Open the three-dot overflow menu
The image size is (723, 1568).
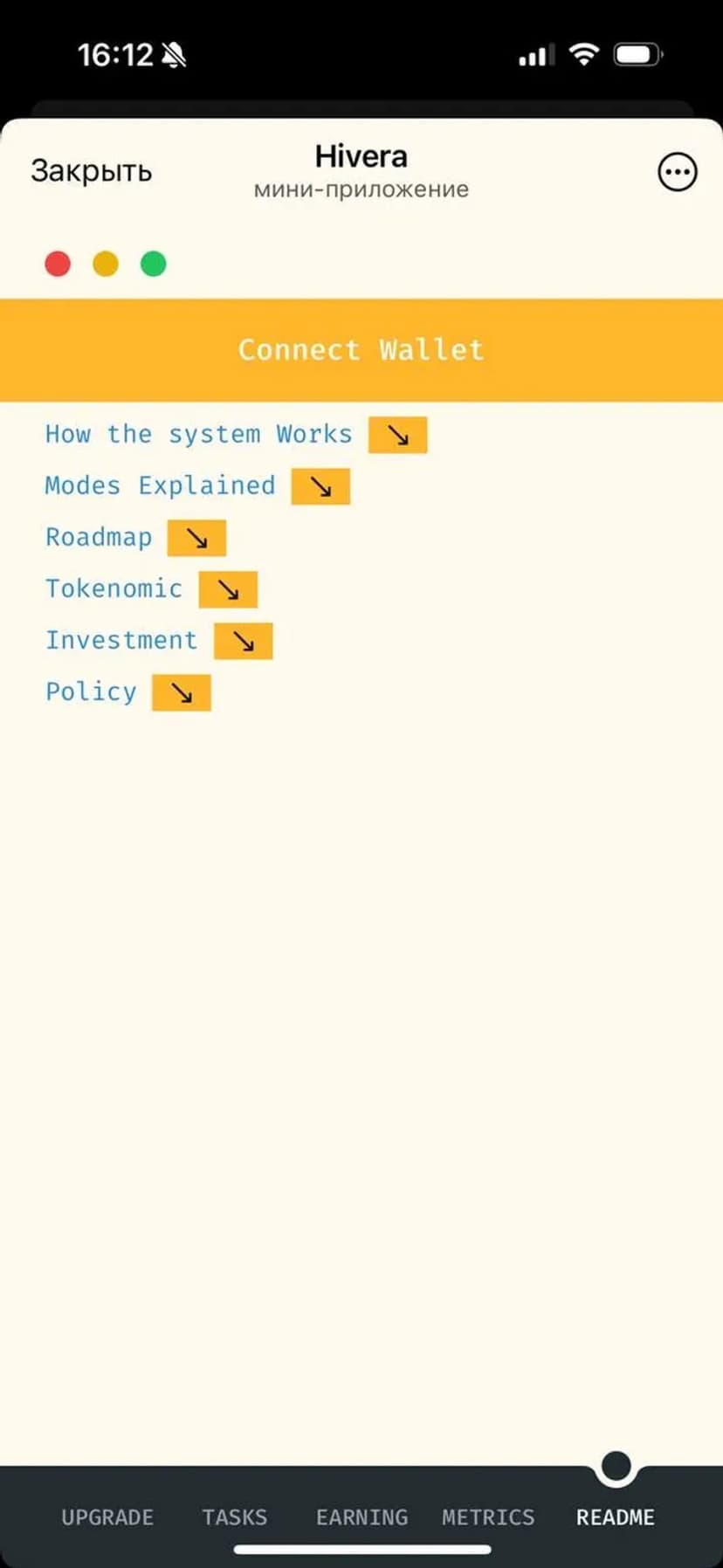click(677, 172)
